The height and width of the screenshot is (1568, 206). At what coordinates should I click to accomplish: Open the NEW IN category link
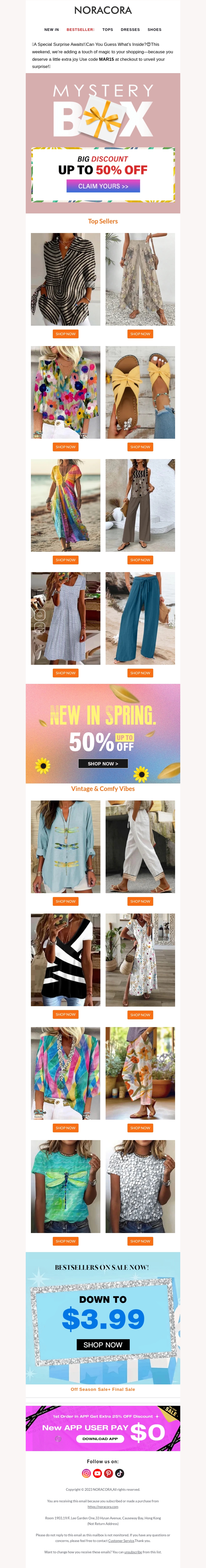click(51, 29)
